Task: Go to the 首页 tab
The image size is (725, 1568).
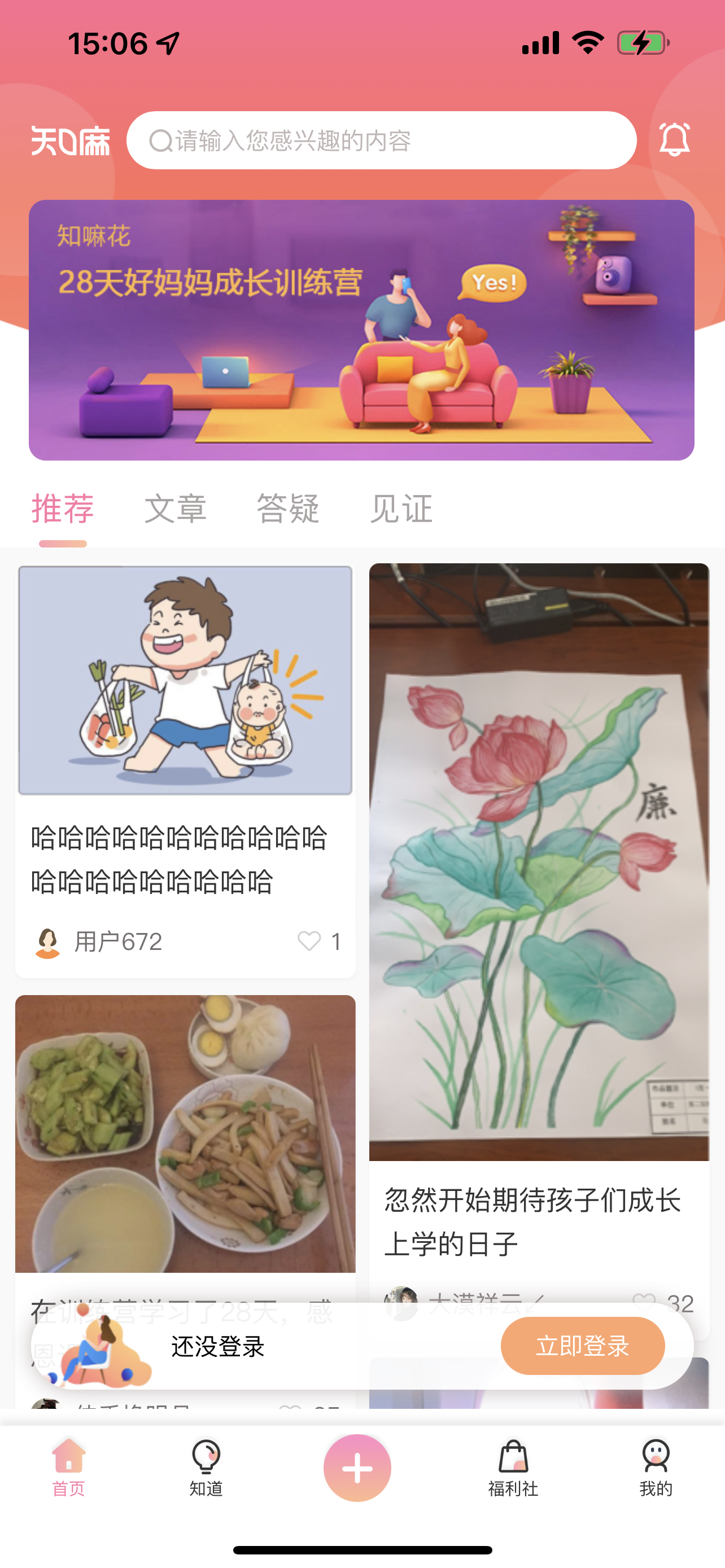Action: [68, 1467]
